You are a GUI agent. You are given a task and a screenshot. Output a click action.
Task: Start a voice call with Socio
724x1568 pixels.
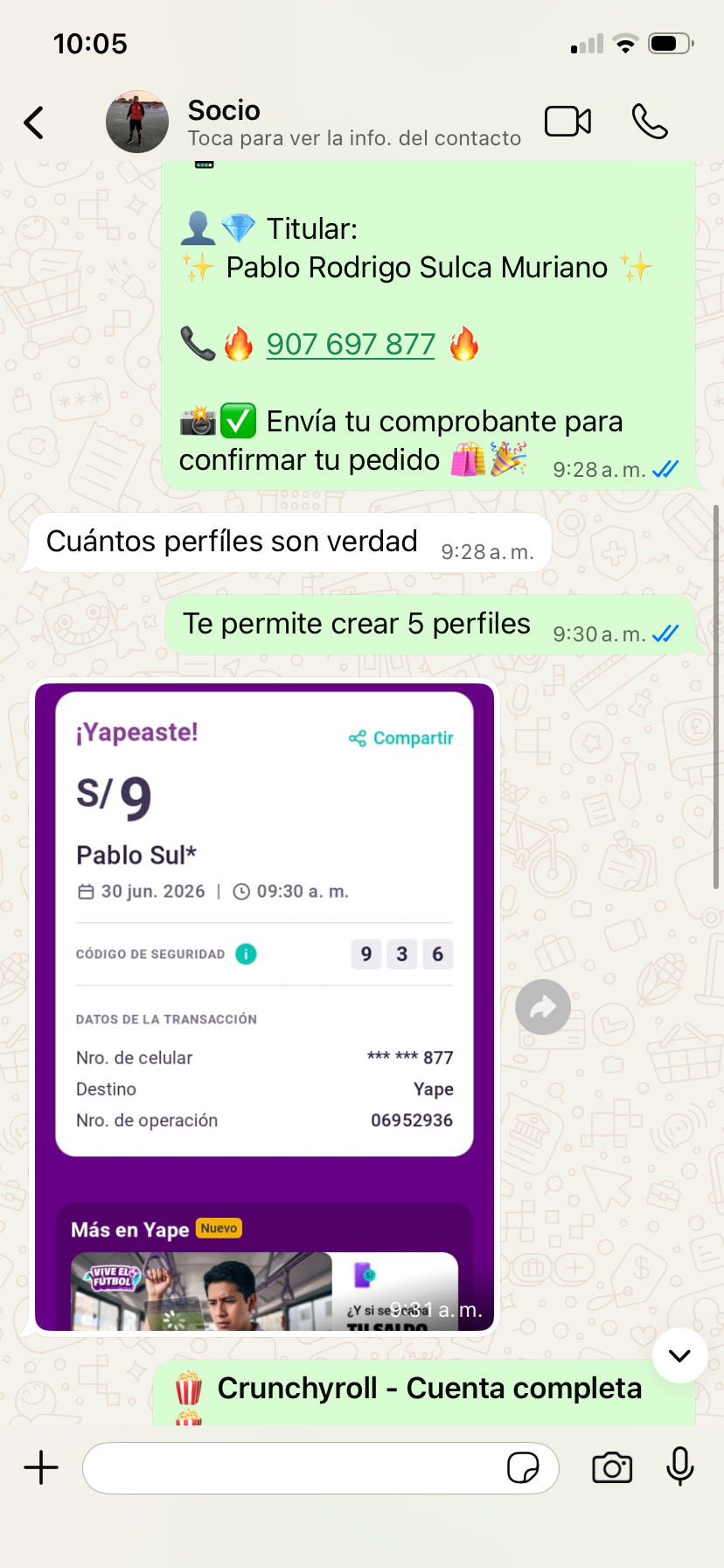tap(650, 122)
